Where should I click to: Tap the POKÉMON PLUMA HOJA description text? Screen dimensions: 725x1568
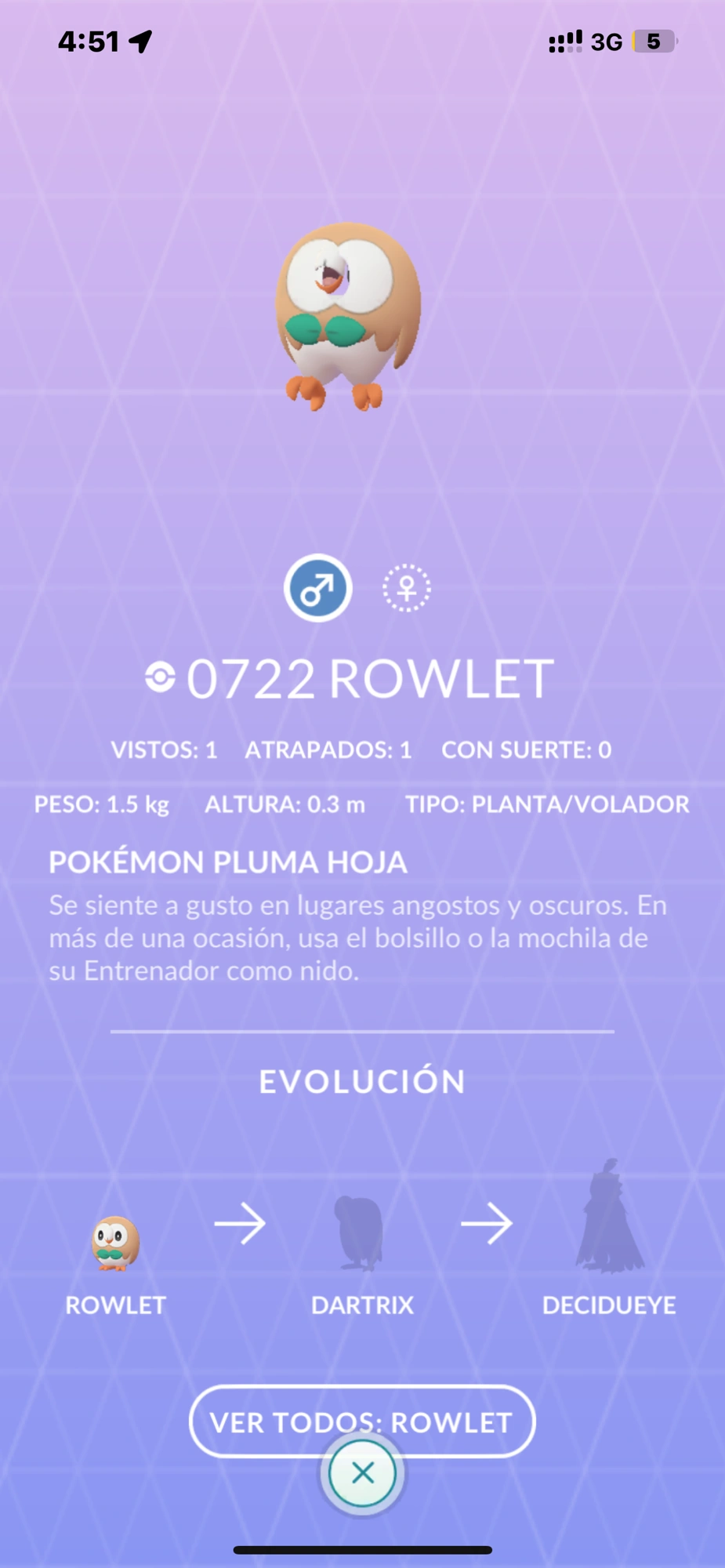coord(227,861)
